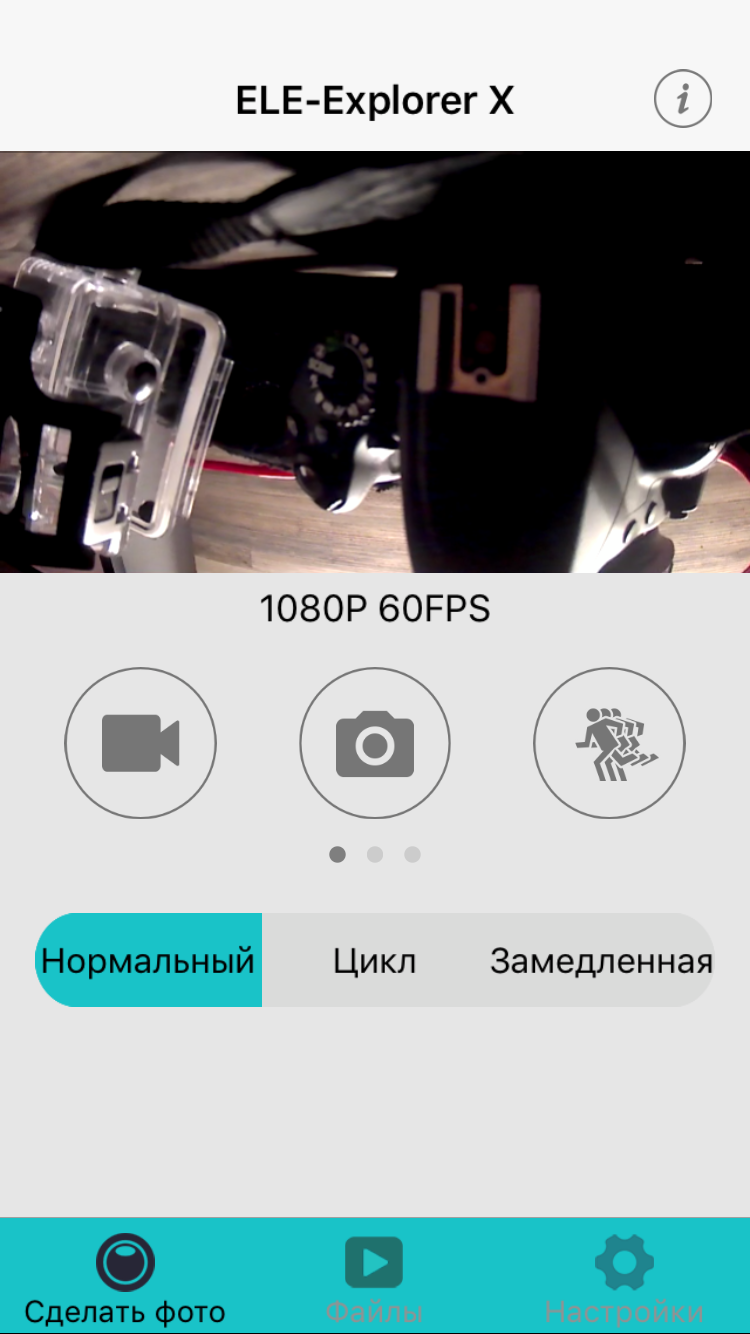The image size is (750, 1334).
Task: Switch to the Файлы tab
Action: [375, 1277]
